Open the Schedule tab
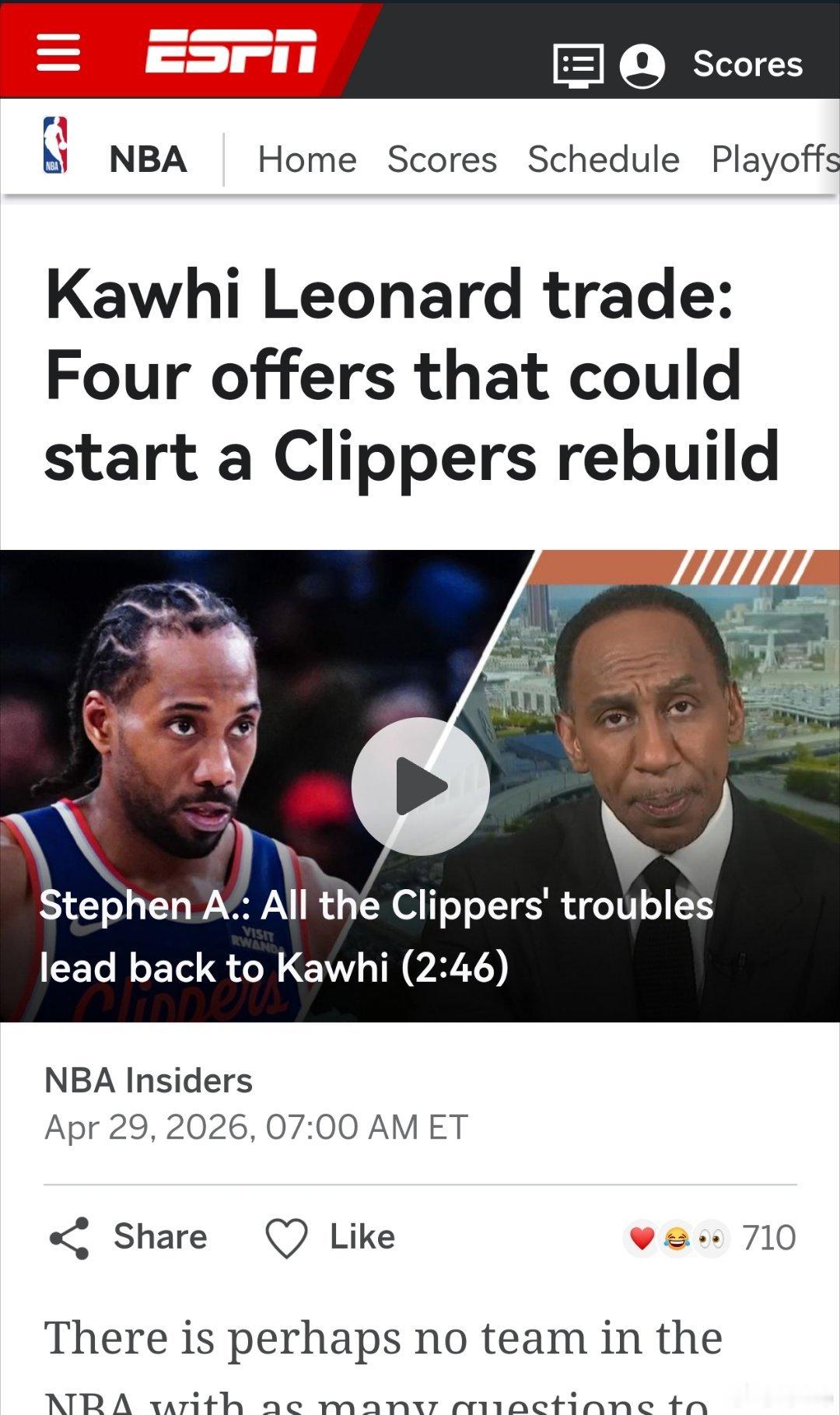The image size is (840, 1415). [x=604, y=159]
